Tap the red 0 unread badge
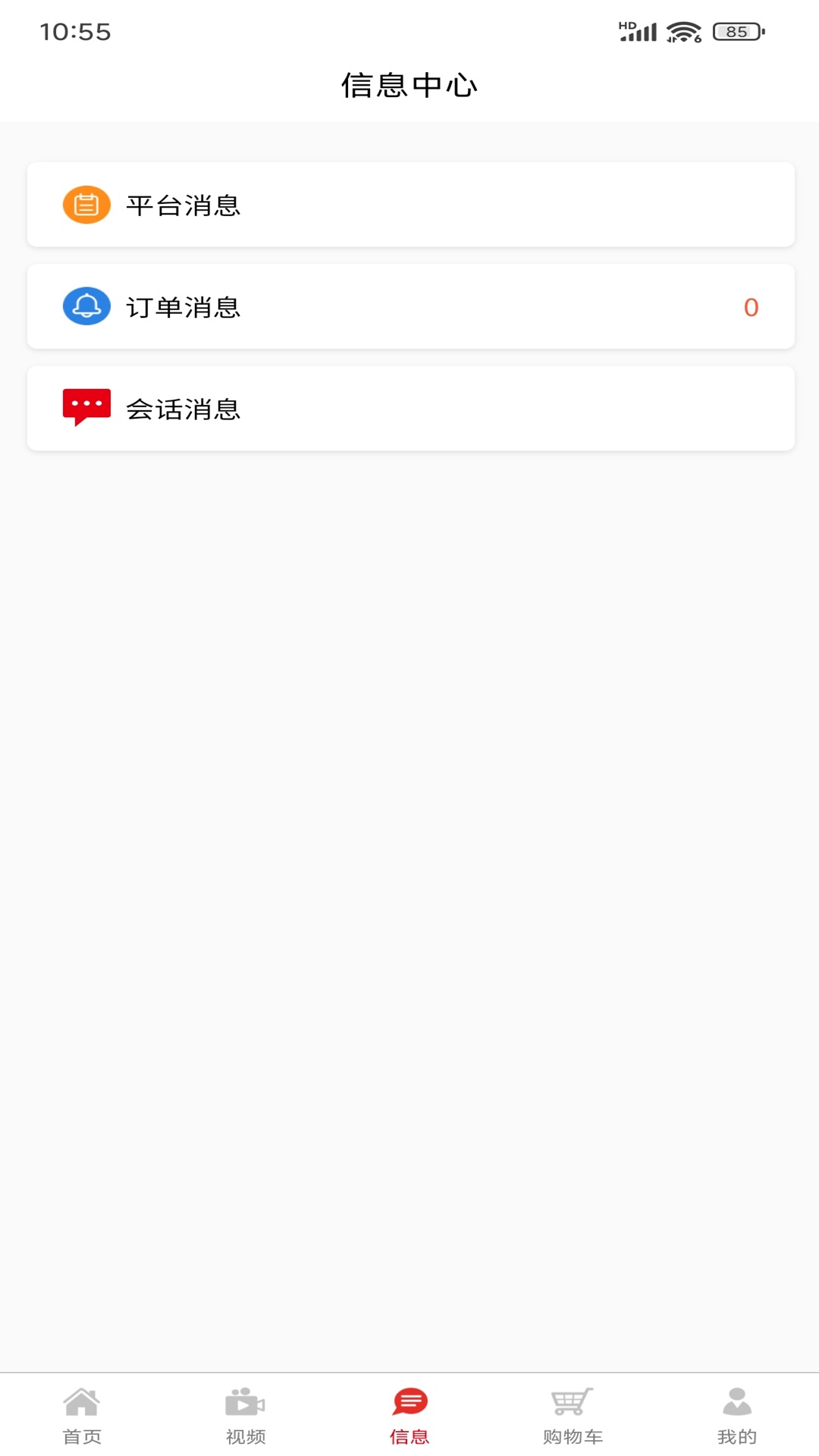819x1456 pixels. [752, 307]
